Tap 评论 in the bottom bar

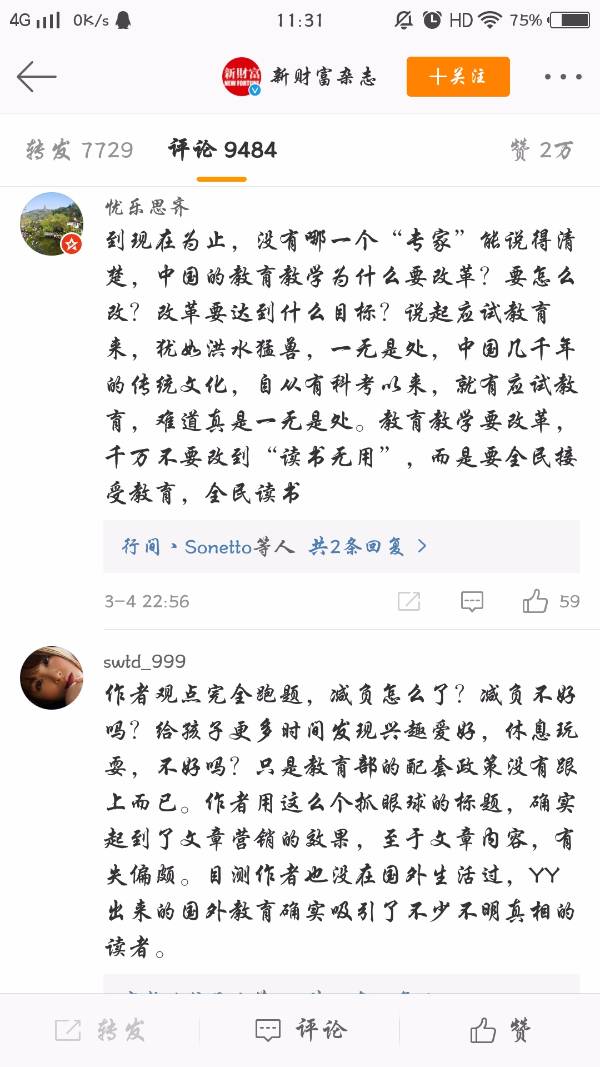click(x=300, y=1029)
